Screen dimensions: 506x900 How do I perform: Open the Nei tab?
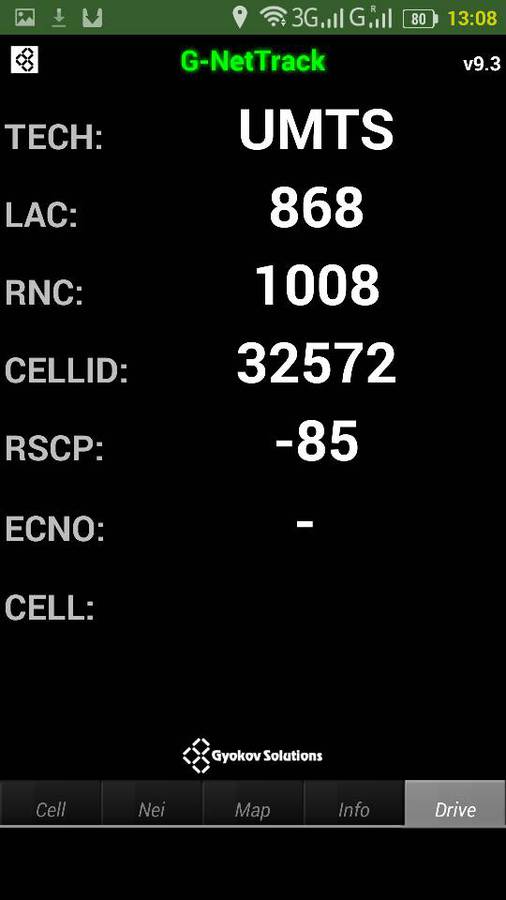(152, 803)
